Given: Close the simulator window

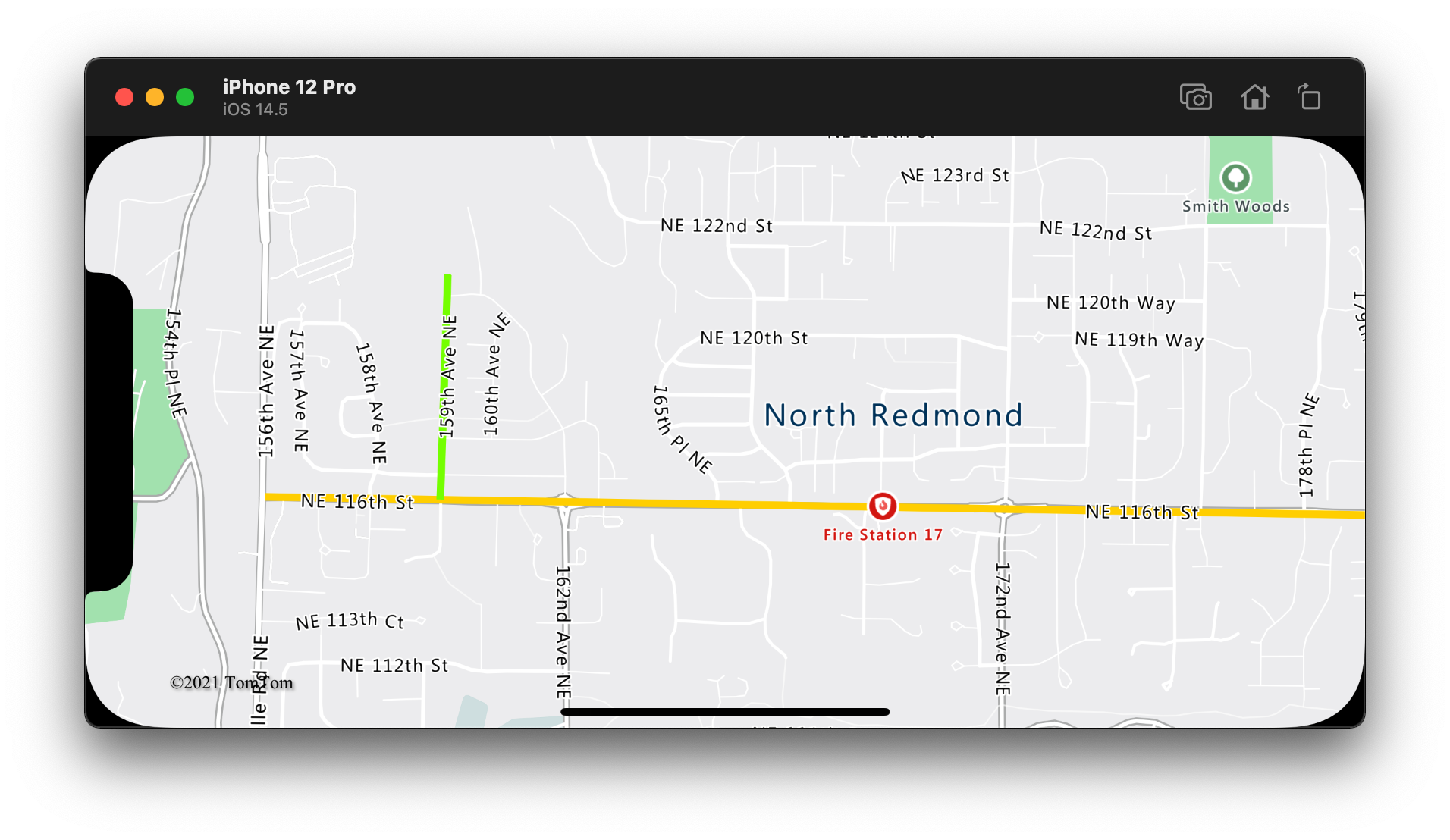Looking at the screenshot, I should (124, 97).
